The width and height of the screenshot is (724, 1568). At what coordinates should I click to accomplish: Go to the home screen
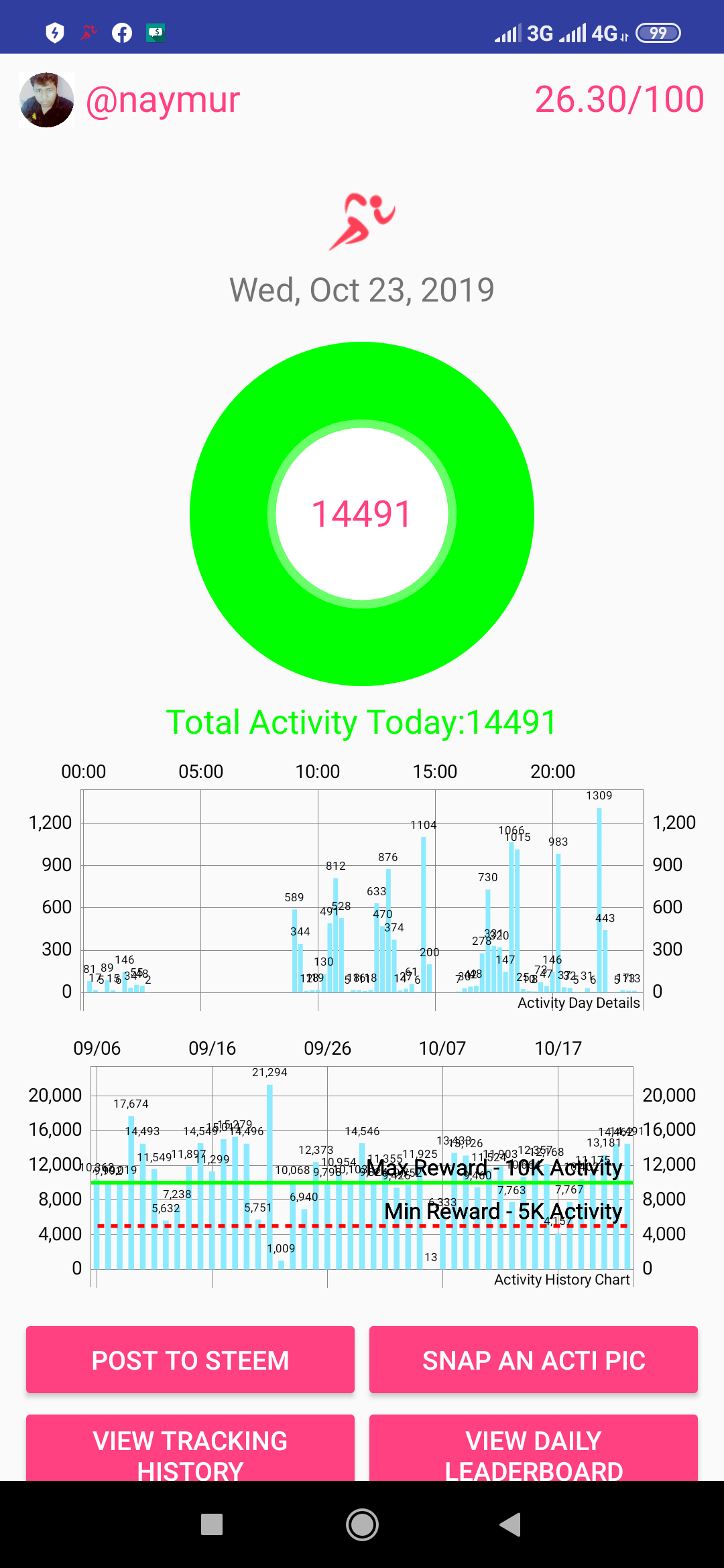[362, 1524]
